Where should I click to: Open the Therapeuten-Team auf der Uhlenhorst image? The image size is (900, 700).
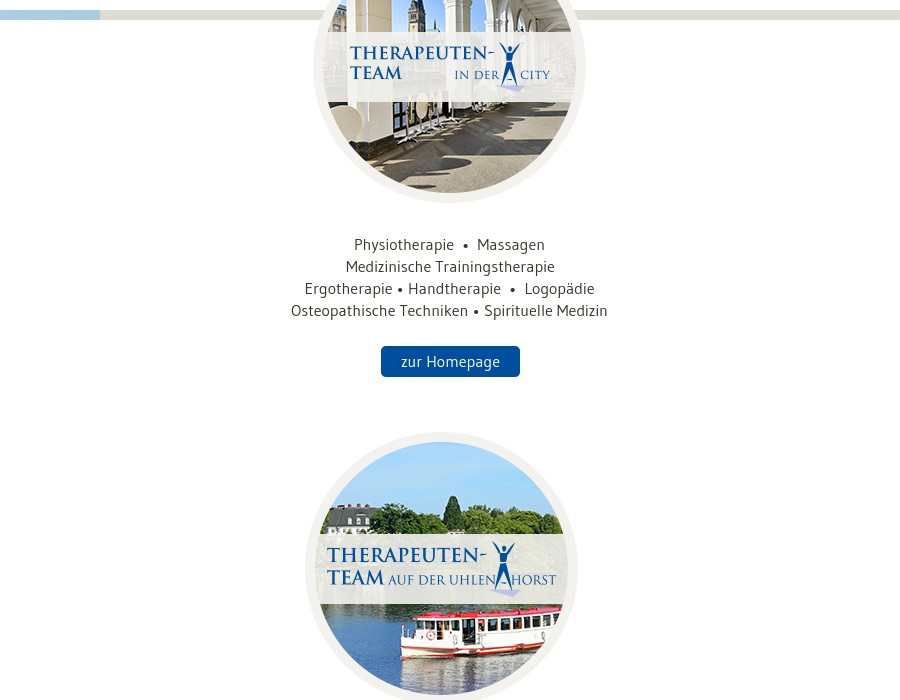click(x=441, y=568)
